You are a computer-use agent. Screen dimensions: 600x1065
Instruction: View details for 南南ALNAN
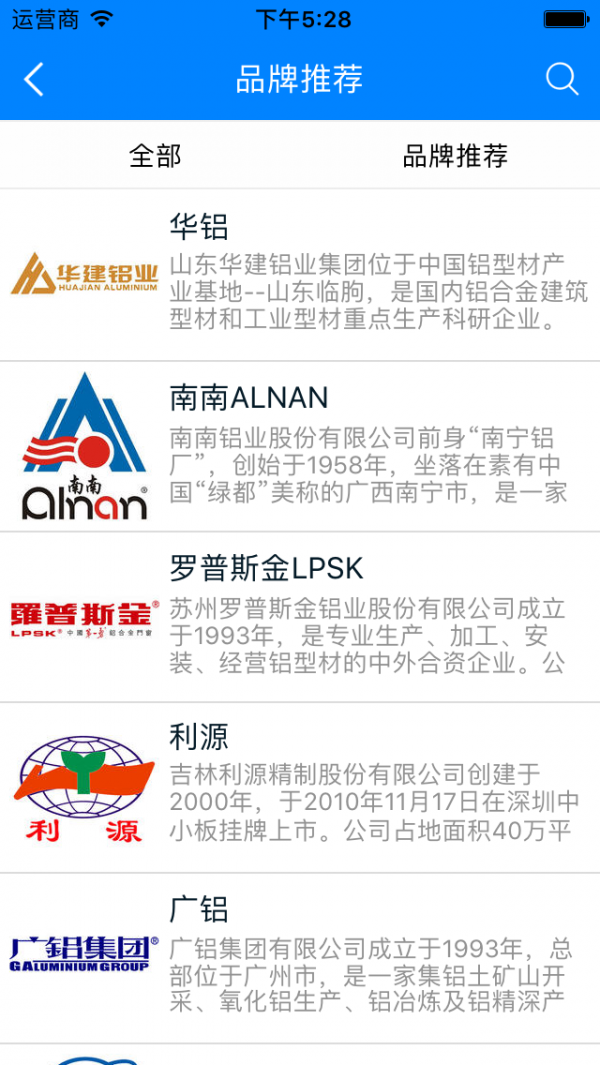point(300,446)
